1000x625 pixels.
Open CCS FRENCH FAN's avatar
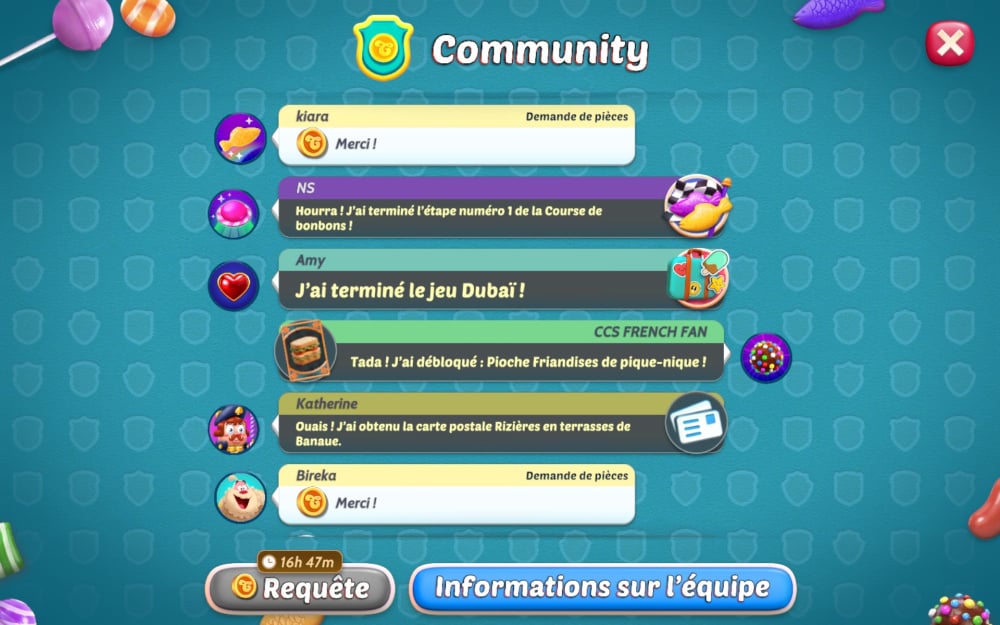[766, 357]
